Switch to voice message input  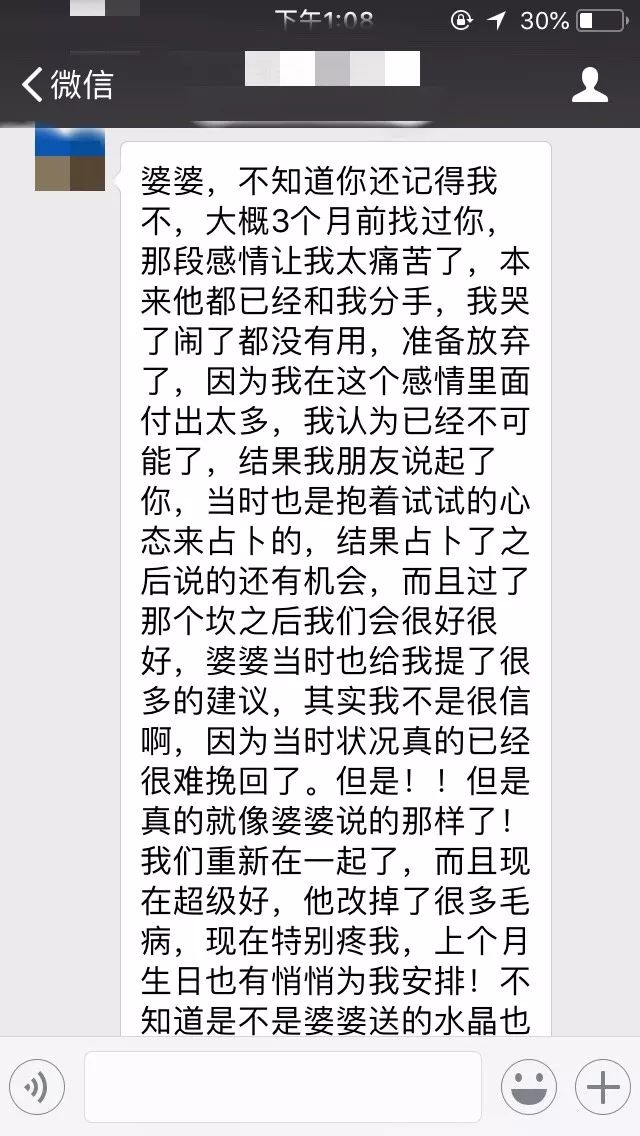(x=37, y=1087)
